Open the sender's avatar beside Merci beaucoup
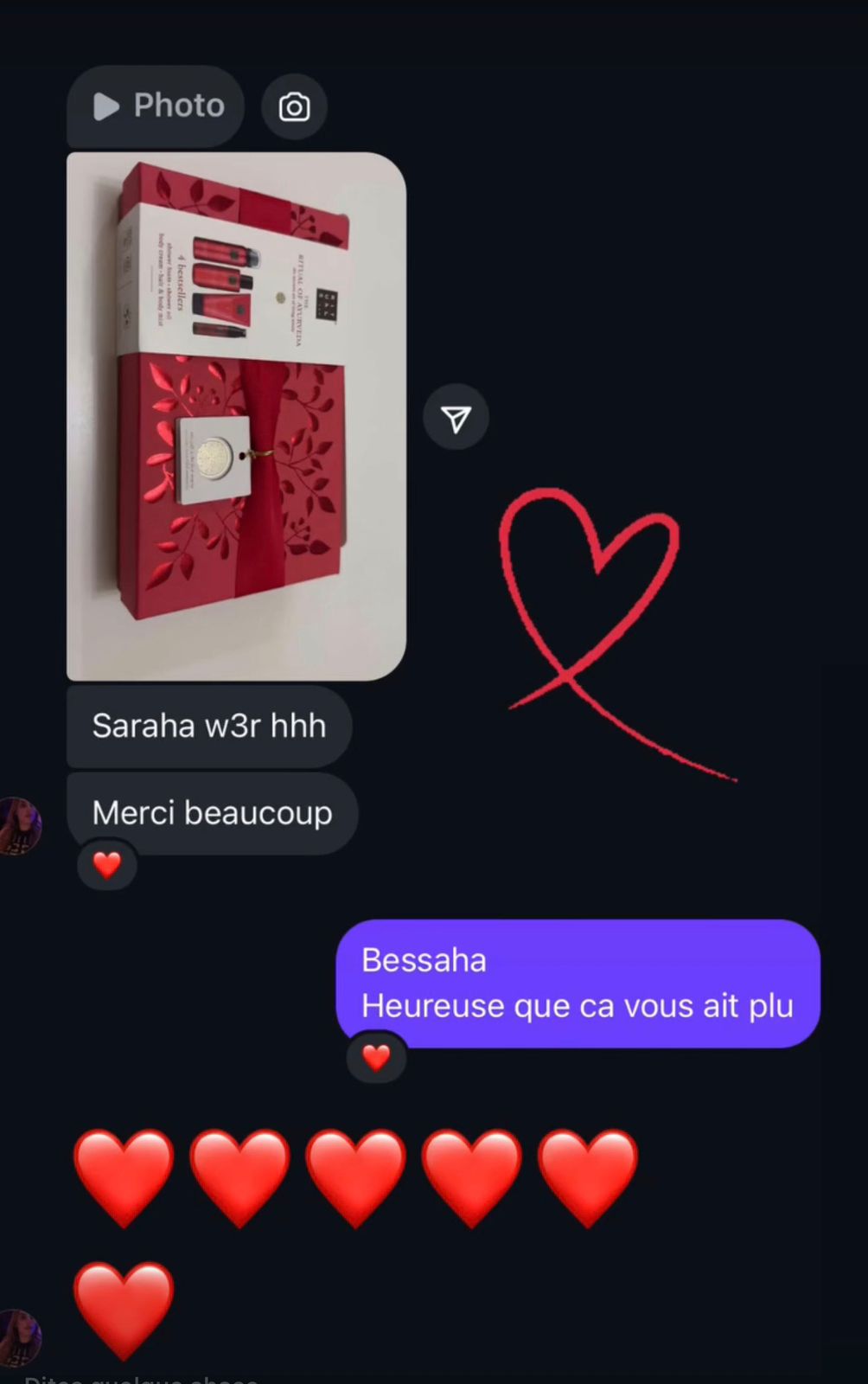 click(19, 826)
